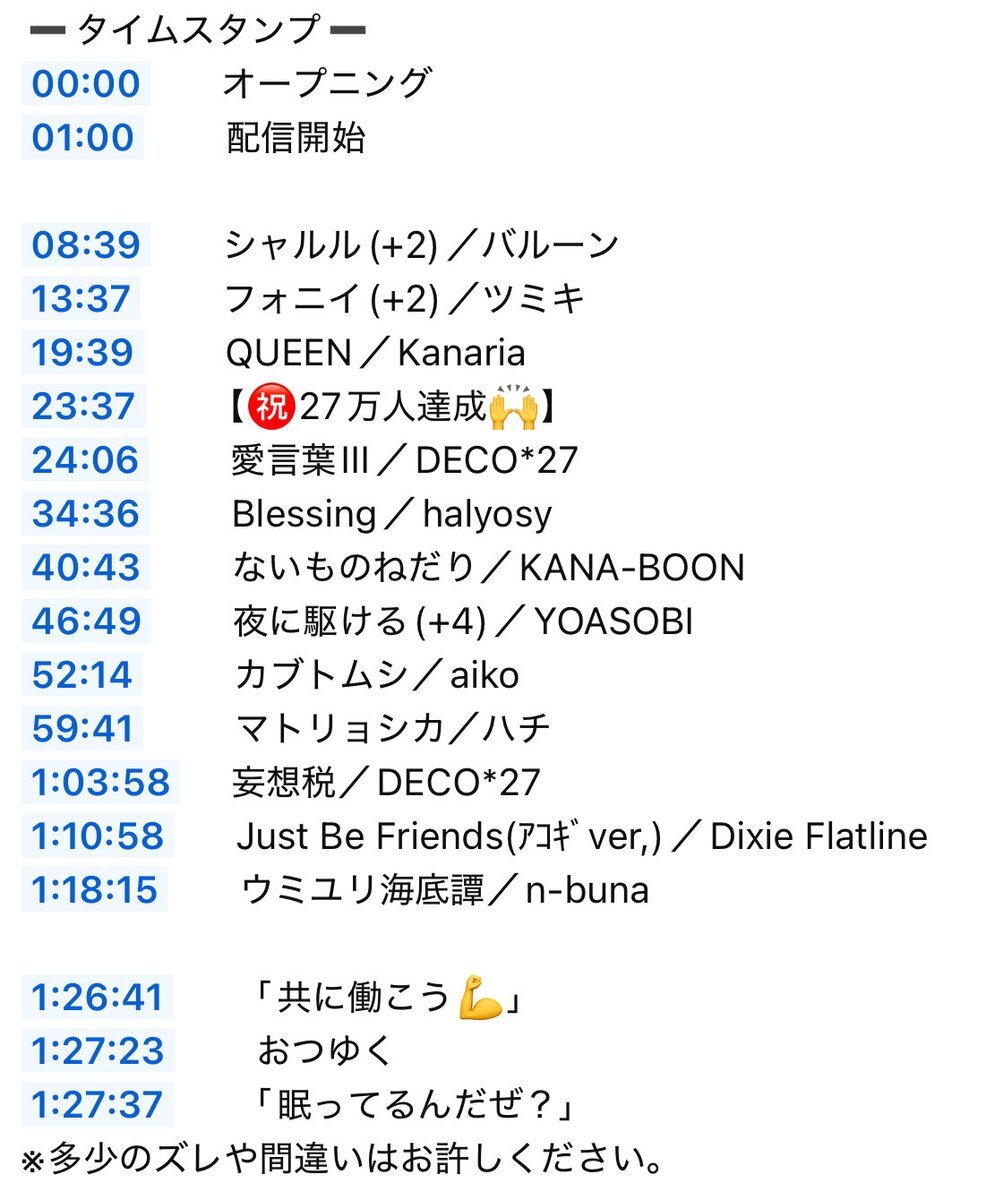Select the 19:39 QUEEN timestamp
The height and width of the screenshot is (1200, 995).
coord(83,352)
